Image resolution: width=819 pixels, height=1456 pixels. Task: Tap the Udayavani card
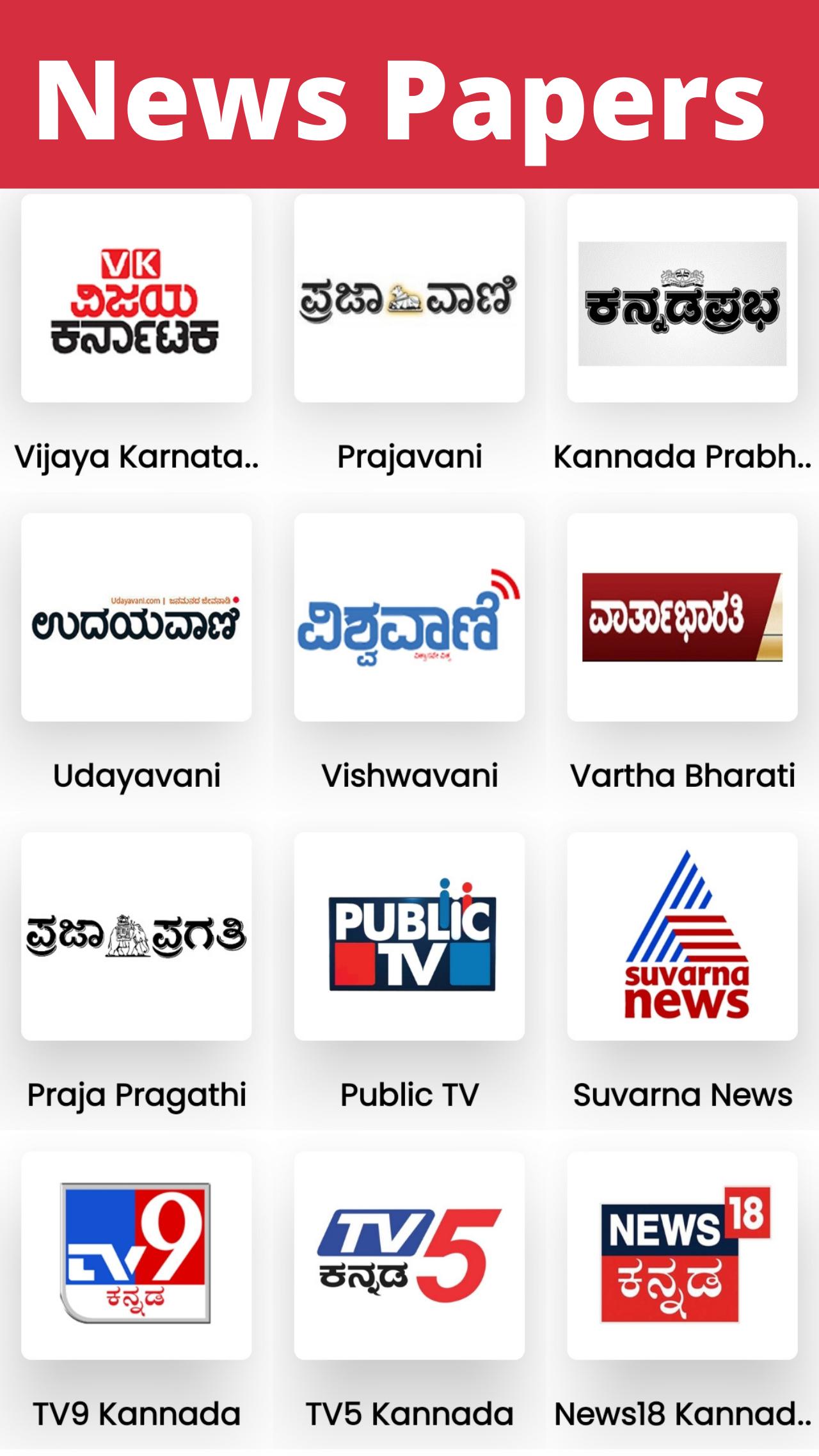click(136, 617)
